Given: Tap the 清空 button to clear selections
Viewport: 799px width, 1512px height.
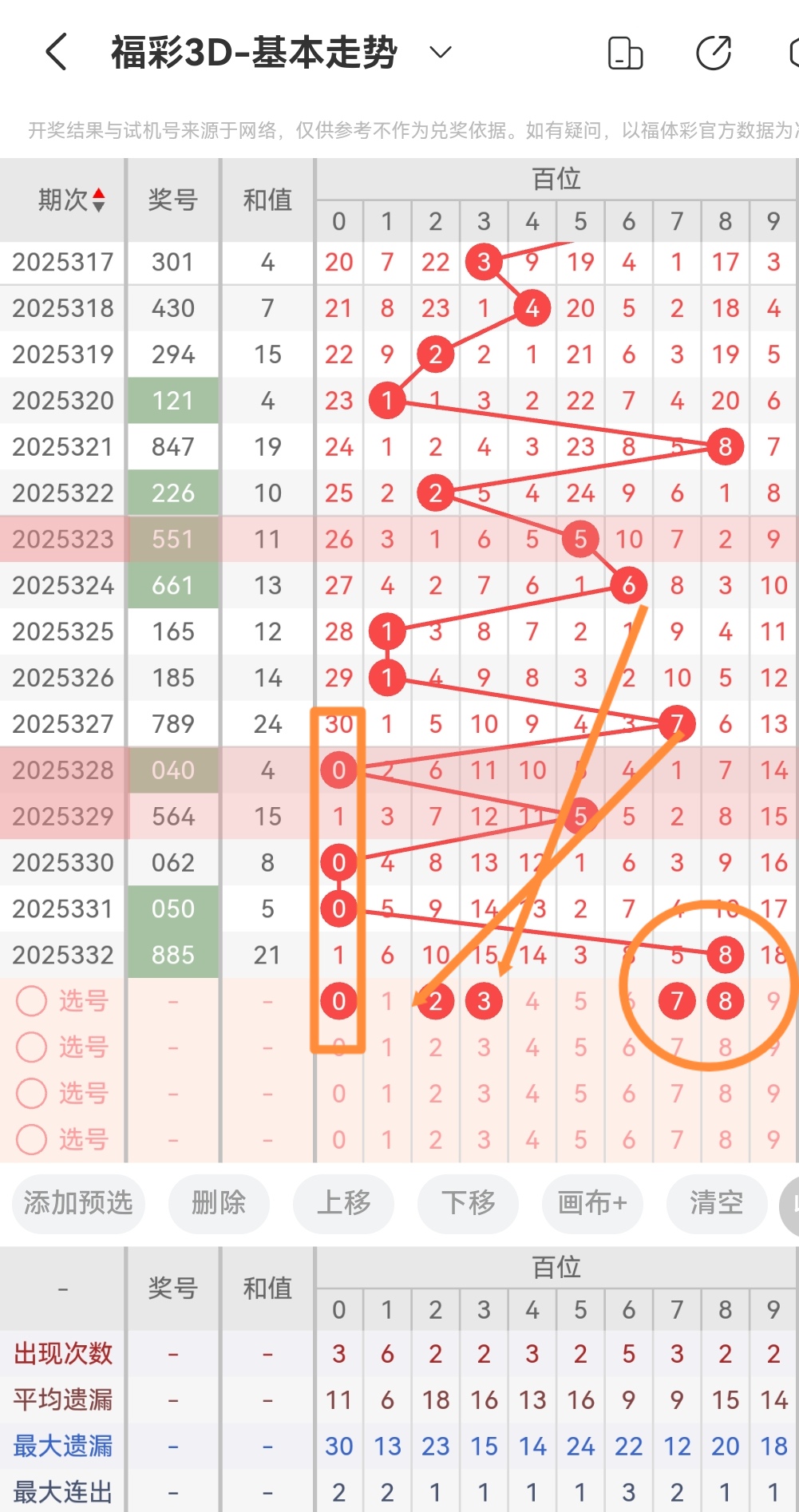Looking at the screenshot, I should tap(716, 1205).
